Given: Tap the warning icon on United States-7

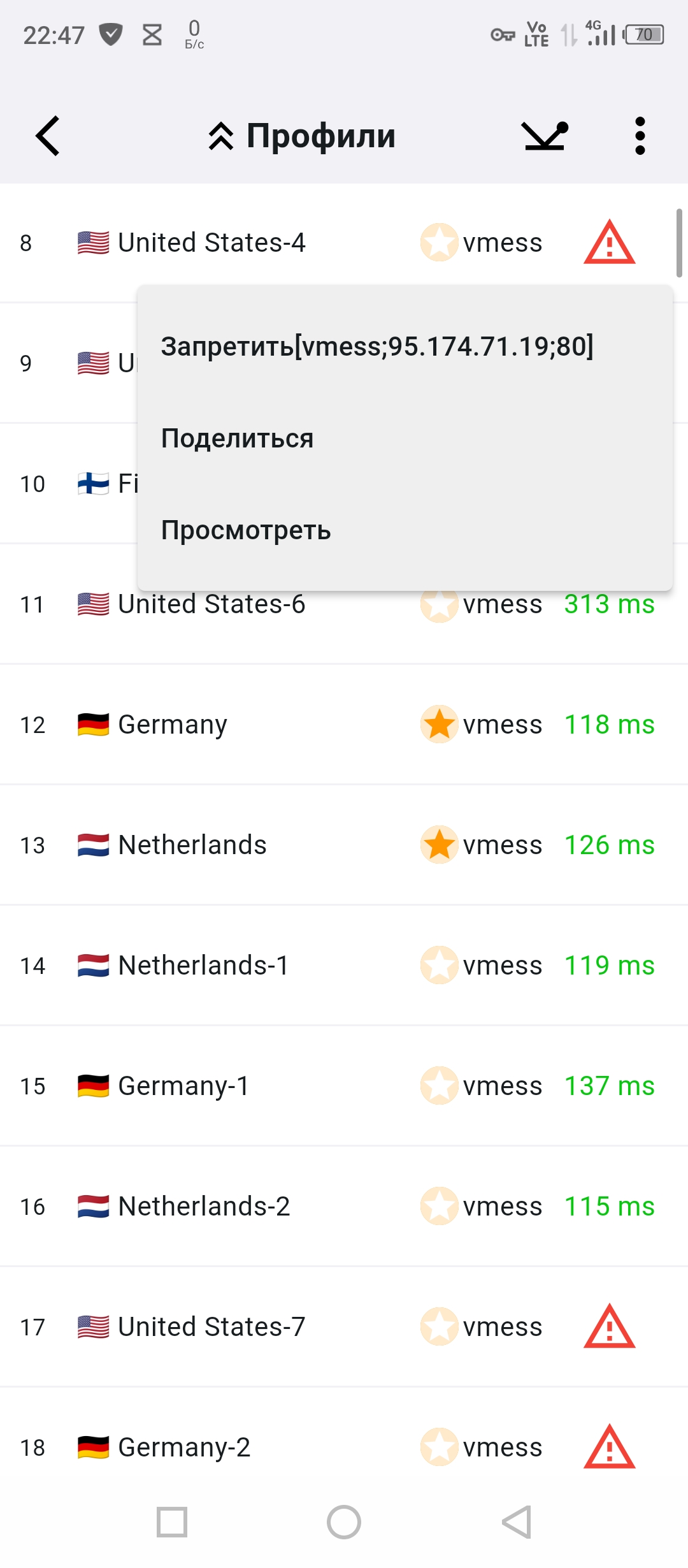Looking at the screenshot, I should pos(610,1327).
